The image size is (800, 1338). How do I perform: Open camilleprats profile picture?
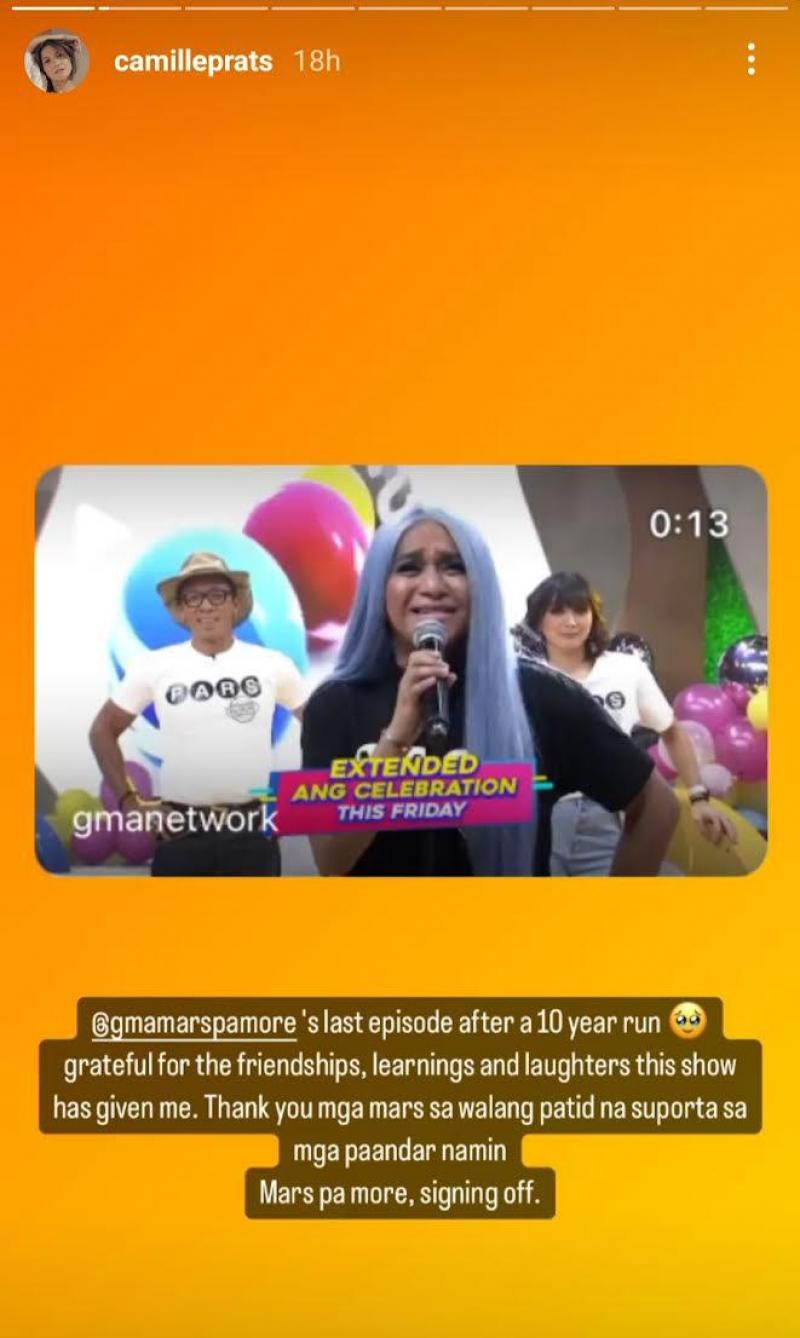point(57,61)
